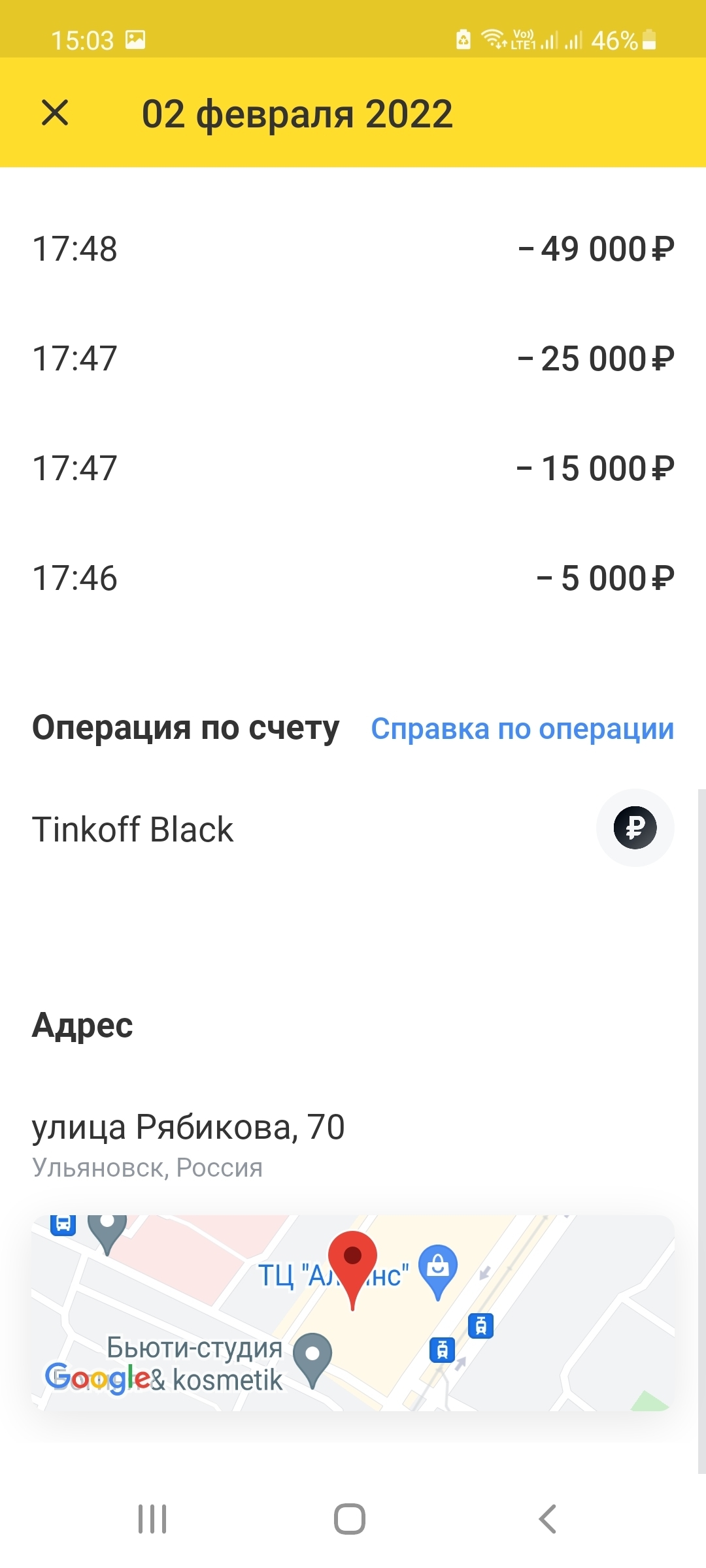Open the Справка по операции link
Viewport: 706px width, 1568px height.
point(522,728)
